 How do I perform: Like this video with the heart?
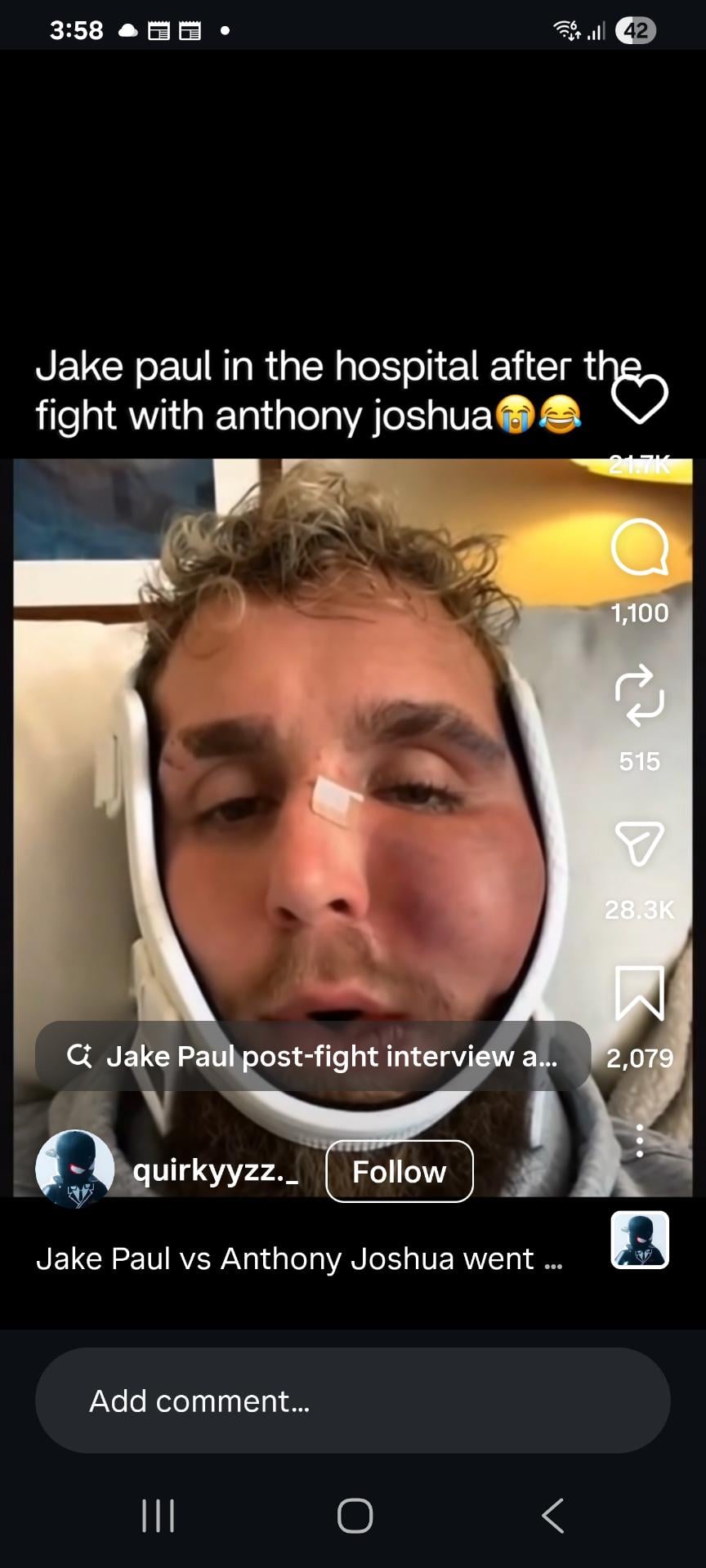tap(639, 400)
